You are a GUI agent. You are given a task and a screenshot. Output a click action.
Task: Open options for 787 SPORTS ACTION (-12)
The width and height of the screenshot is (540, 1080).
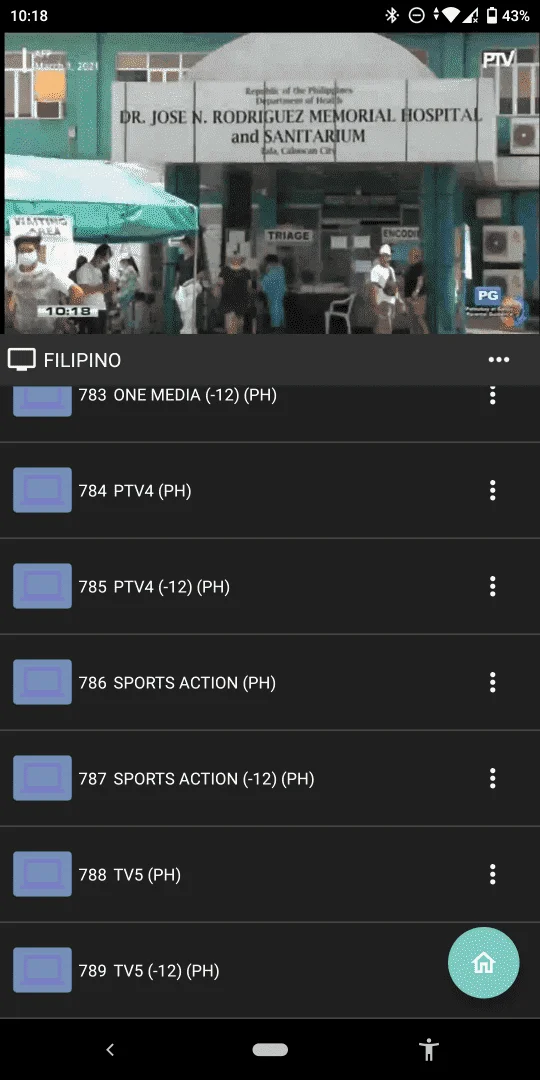(x=492, y=778)
